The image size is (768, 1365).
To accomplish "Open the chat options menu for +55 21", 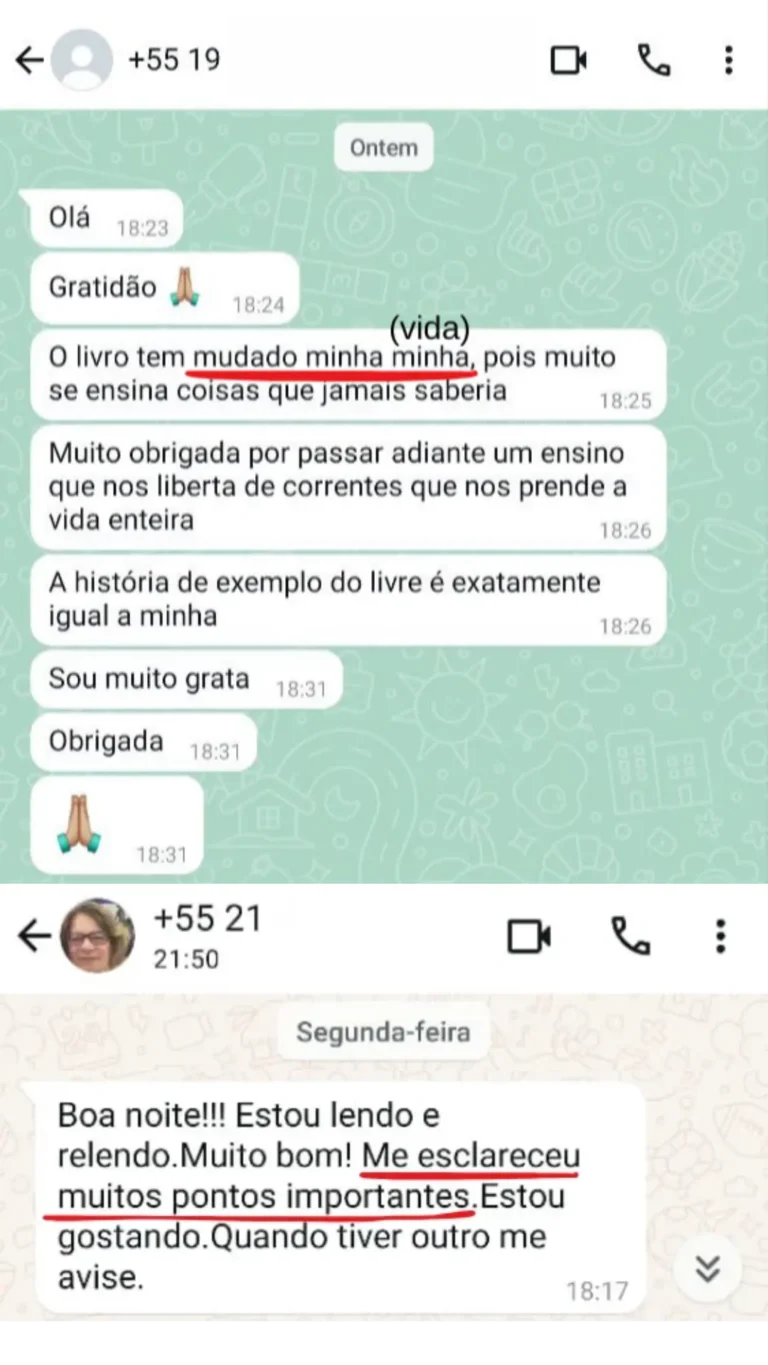I will coord(719,935).
